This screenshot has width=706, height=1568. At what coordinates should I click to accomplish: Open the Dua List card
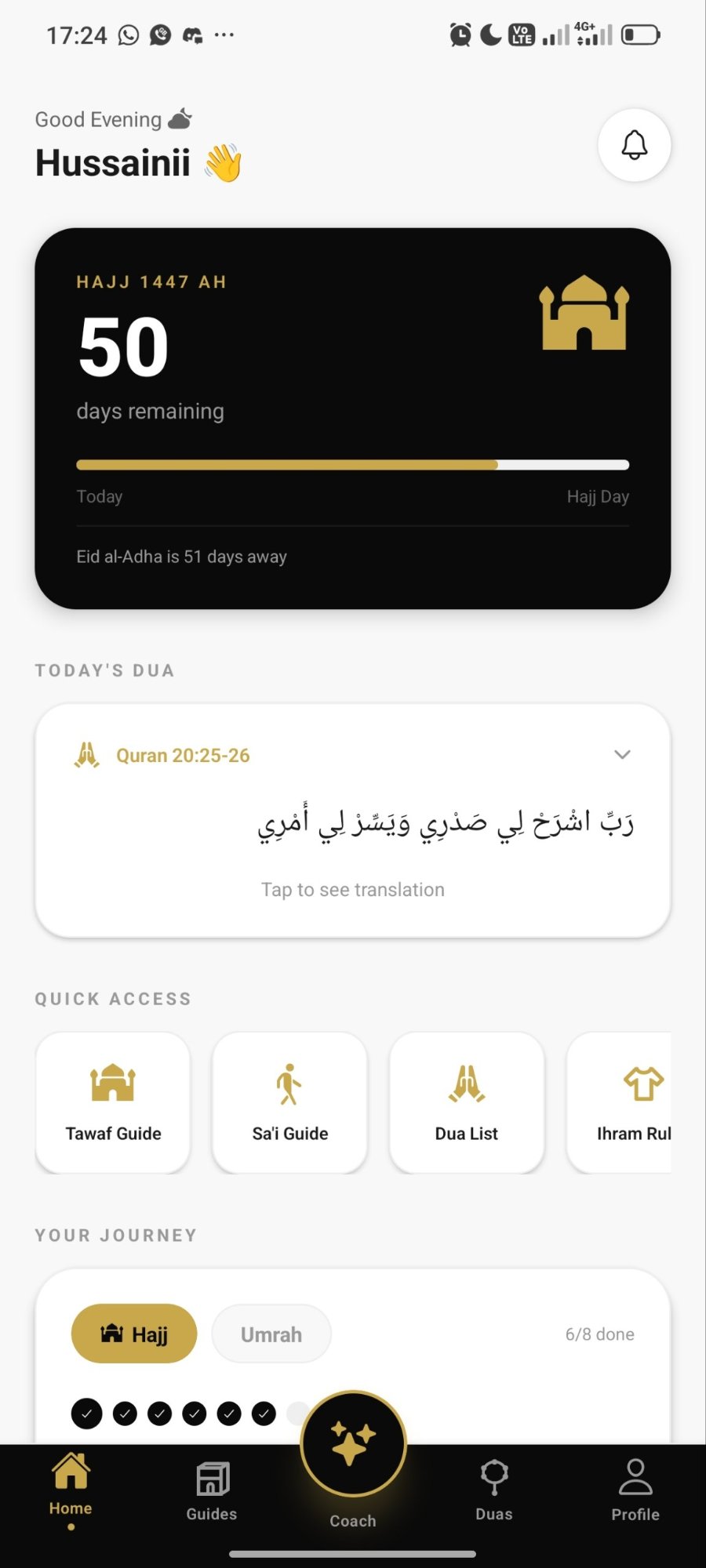(467, 1102)
